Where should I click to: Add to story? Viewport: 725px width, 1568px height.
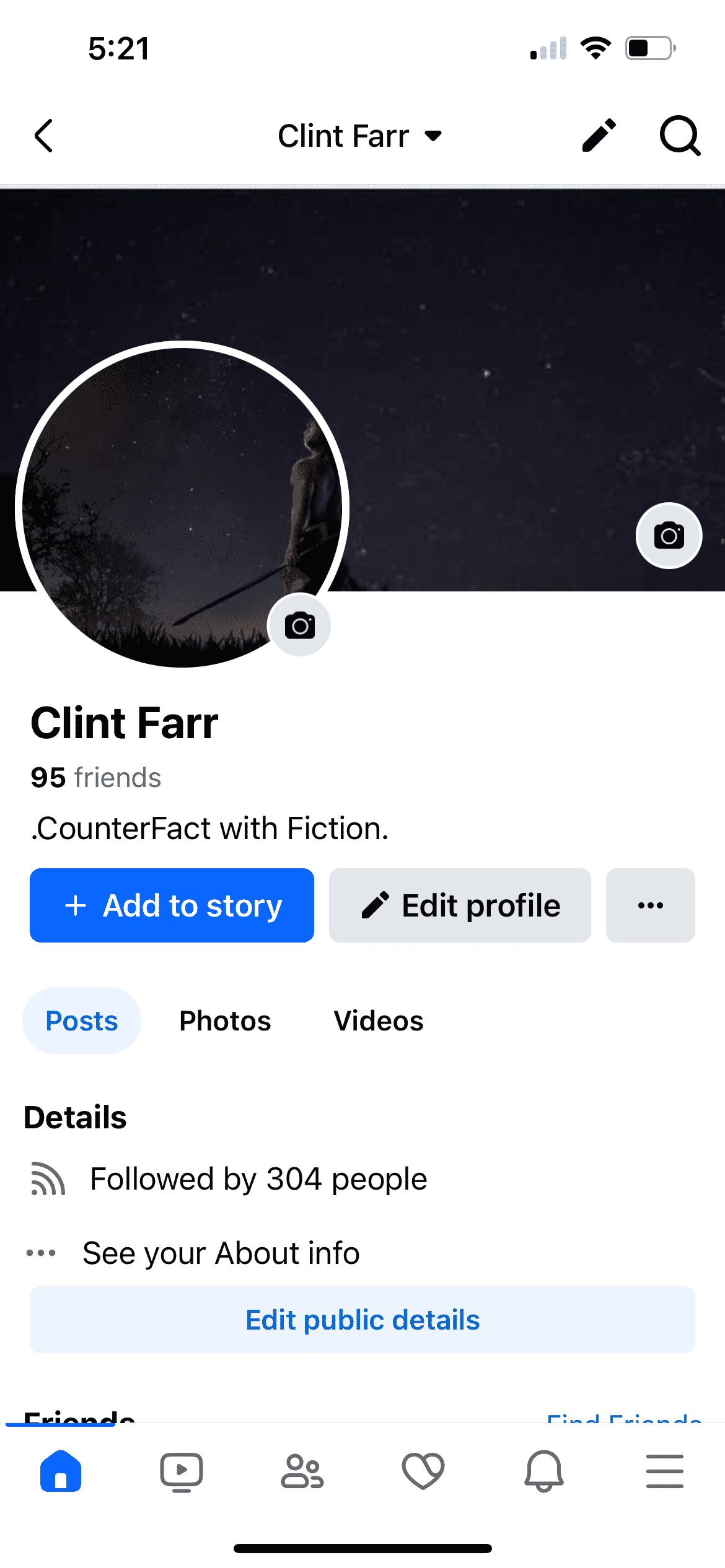click(172, 905)
